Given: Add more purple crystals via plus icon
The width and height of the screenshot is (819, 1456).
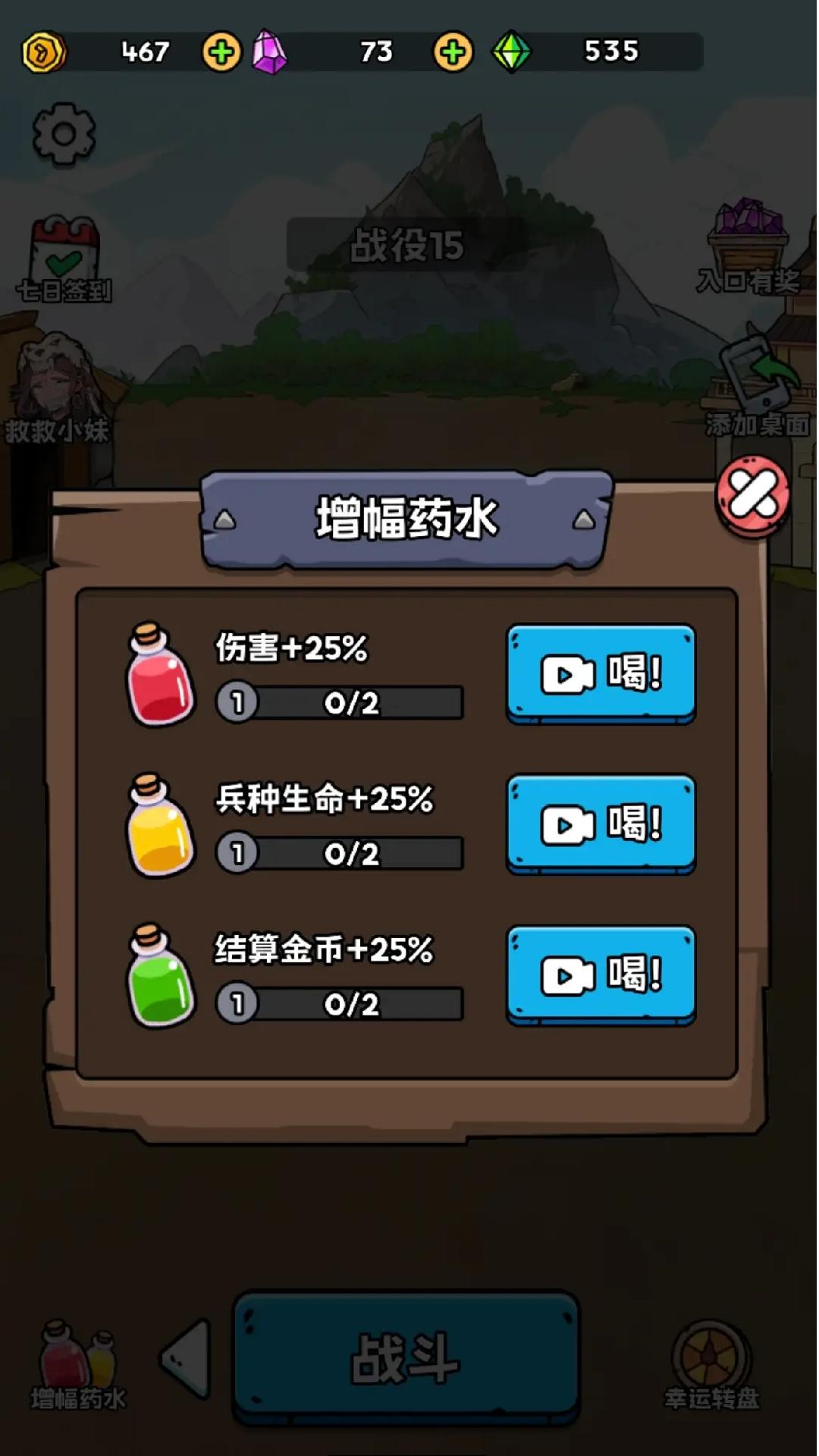Looking at the screenshot, I should point(453,52).
